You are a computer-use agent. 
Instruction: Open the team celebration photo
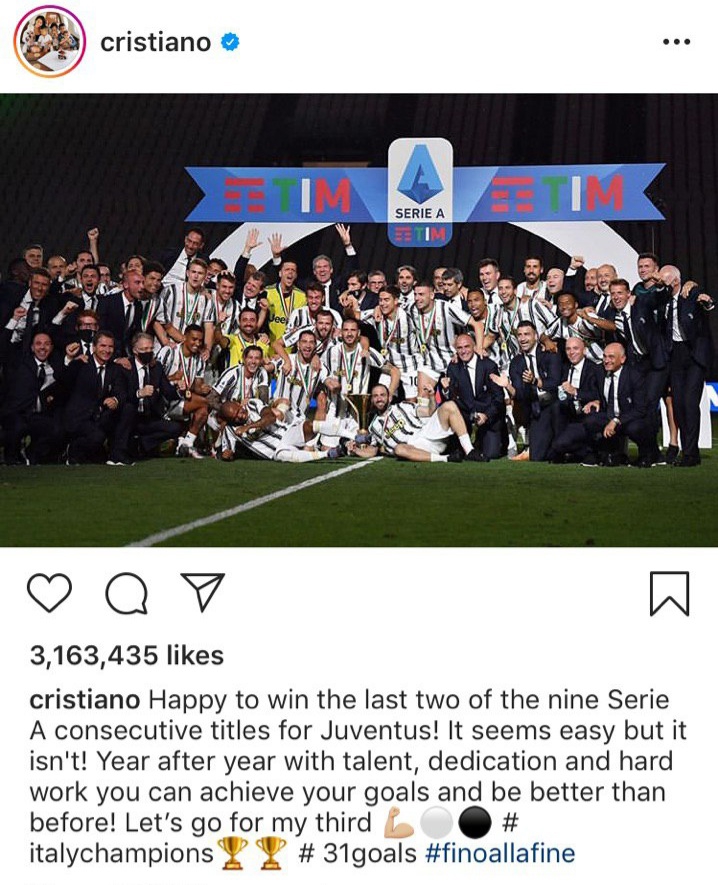point(359,320)
